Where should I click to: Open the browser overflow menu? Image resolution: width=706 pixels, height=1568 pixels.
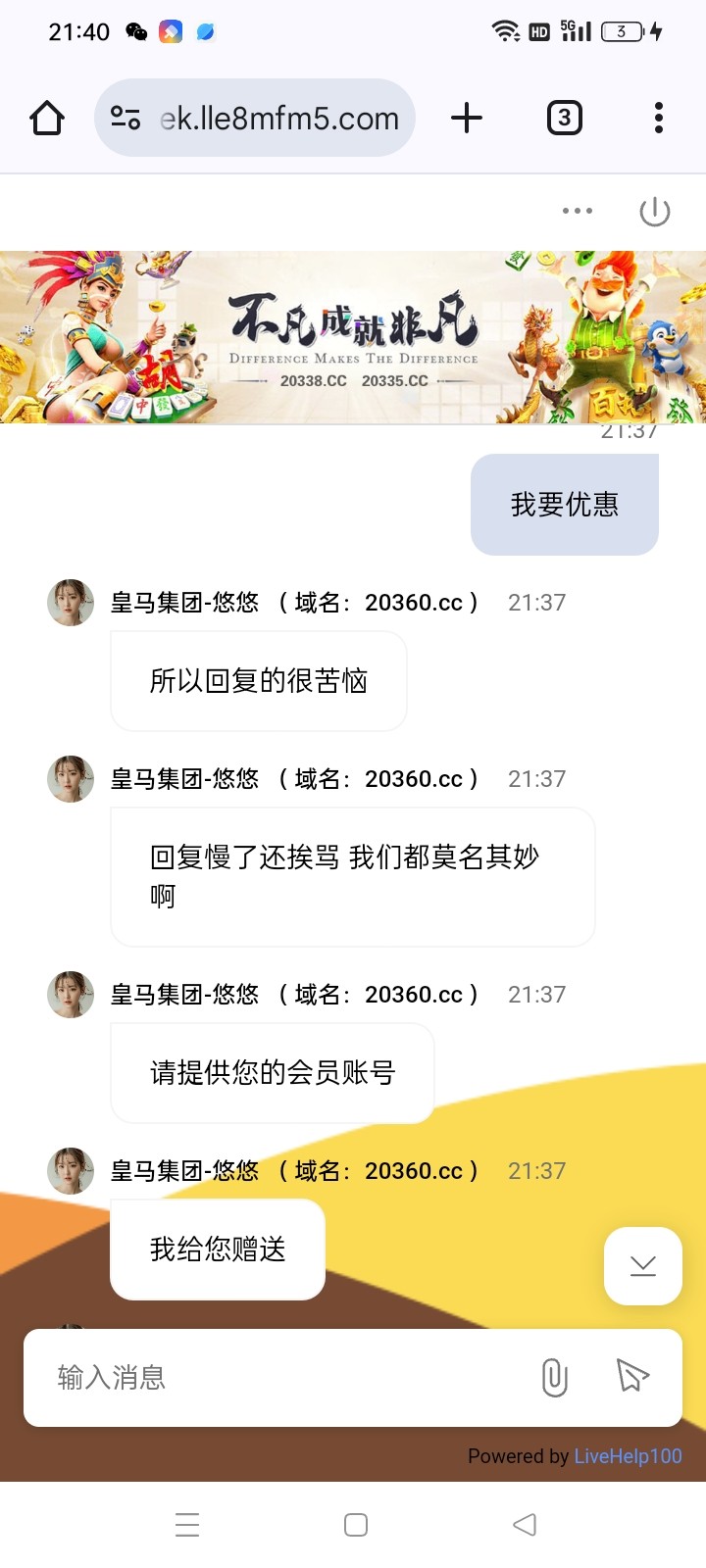658,119
